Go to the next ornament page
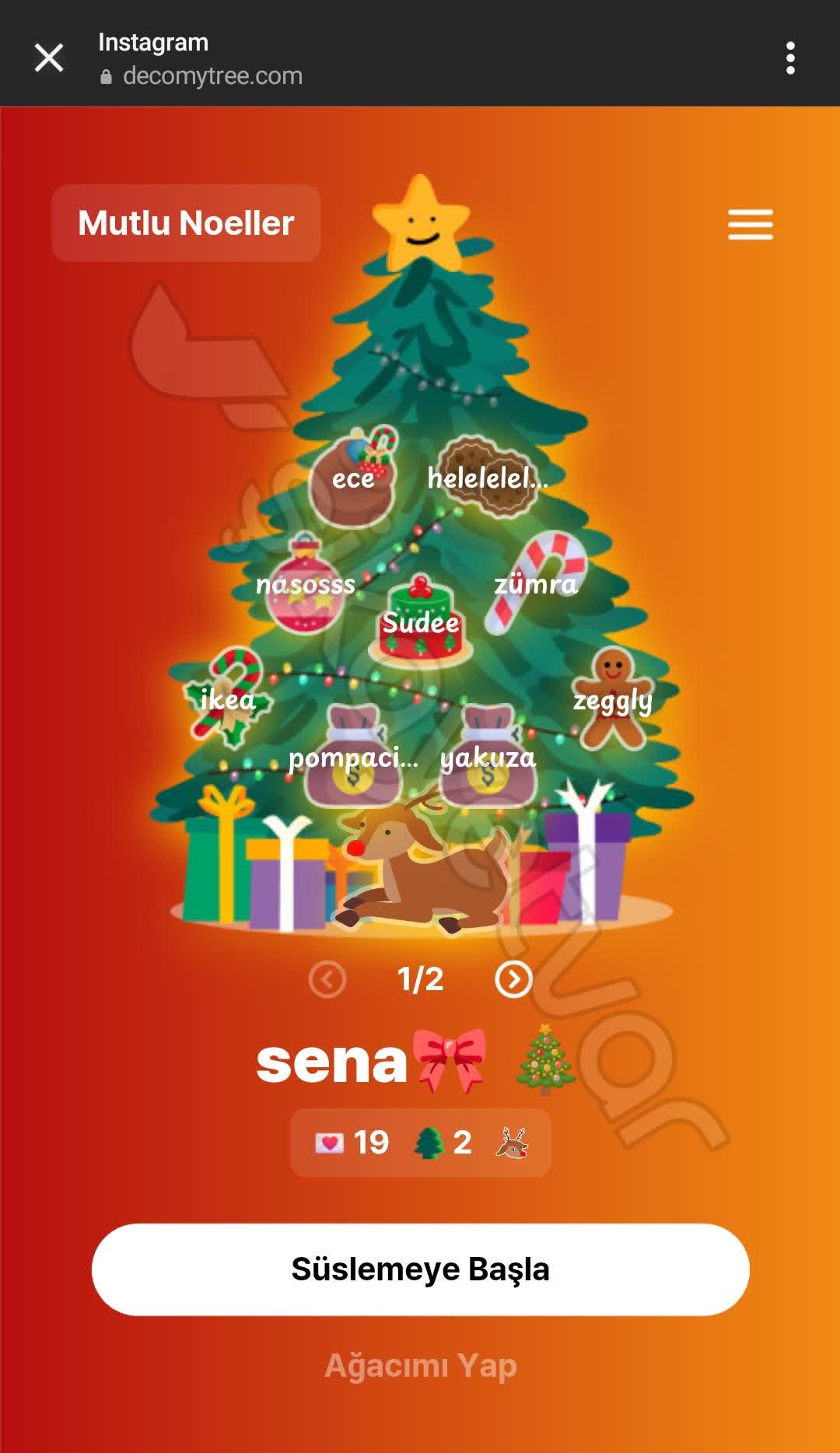The height and width of the screenshot is (1453, 840). click(513, 980)
